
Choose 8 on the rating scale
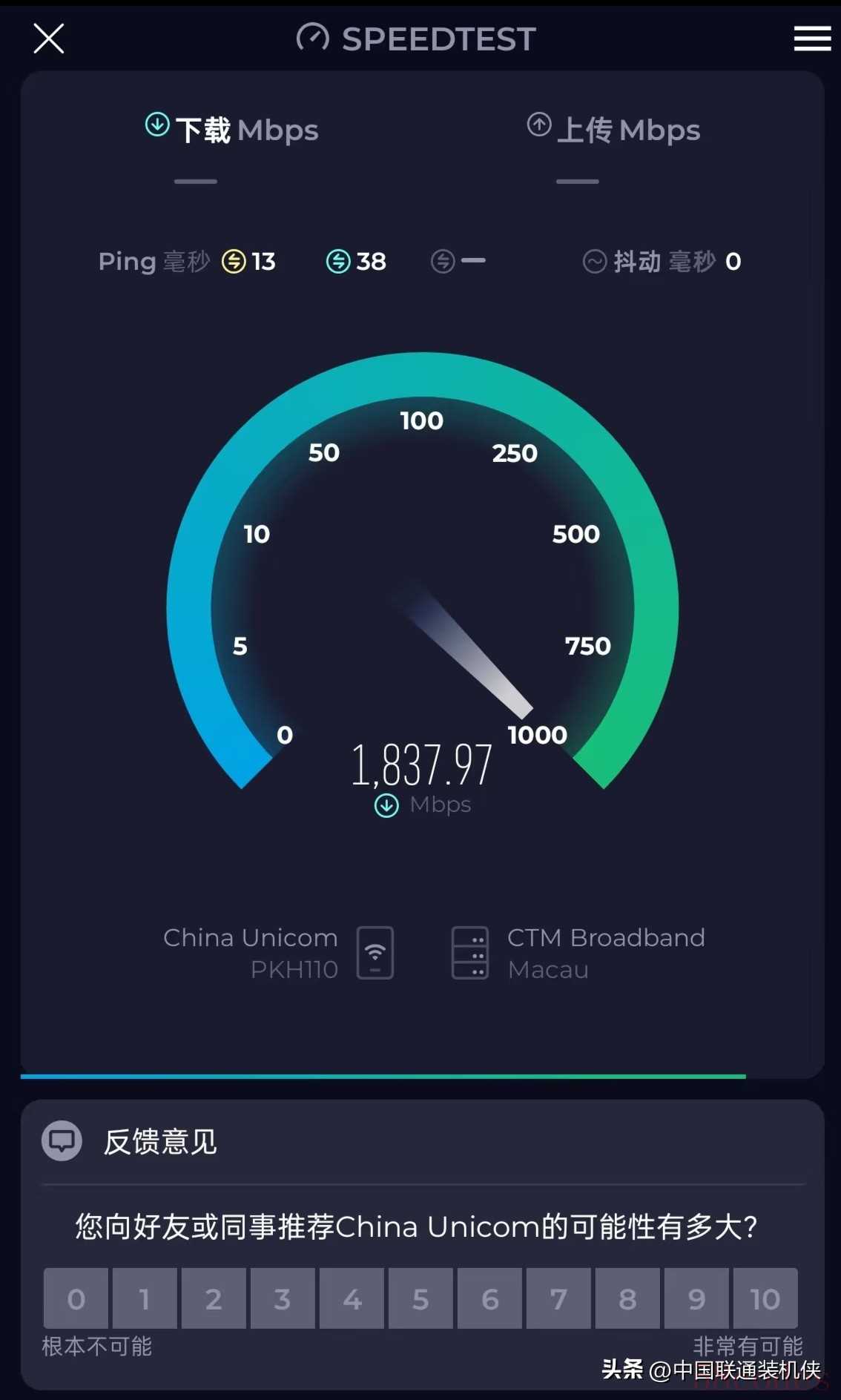point(627,1298)
